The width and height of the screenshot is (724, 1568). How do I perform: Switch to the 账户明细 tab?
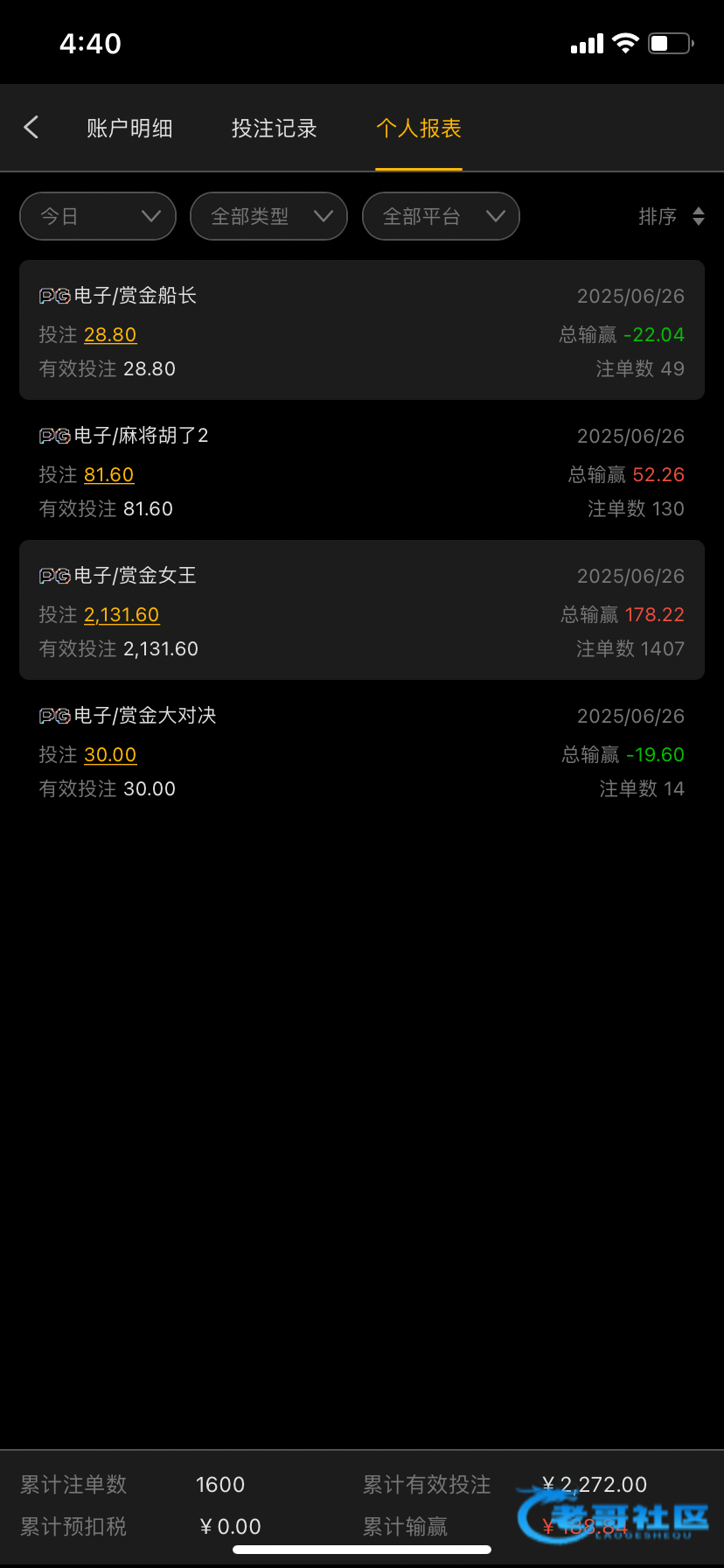point(129,129)
